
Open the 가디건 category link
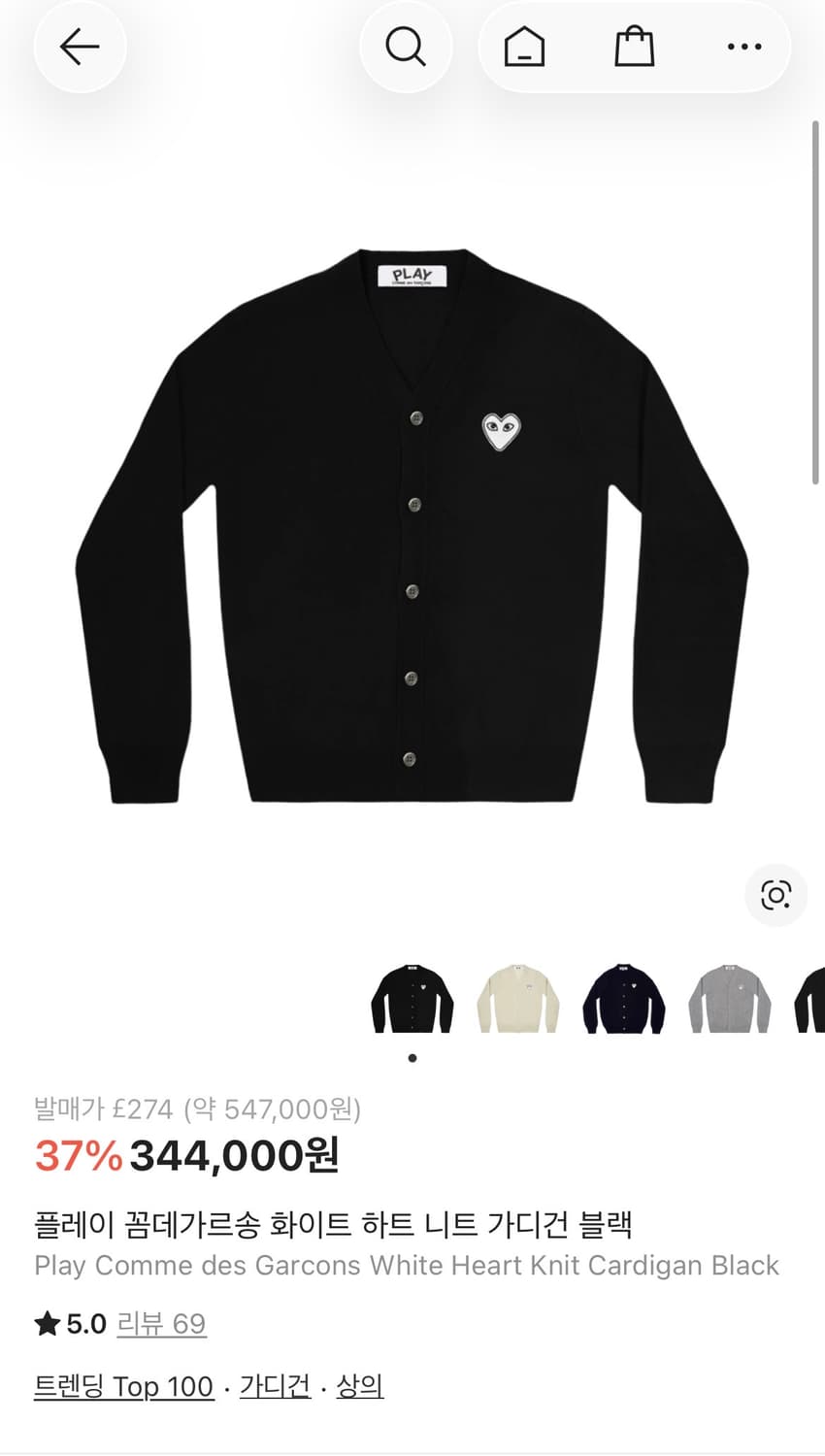(x=274, y=1387)
